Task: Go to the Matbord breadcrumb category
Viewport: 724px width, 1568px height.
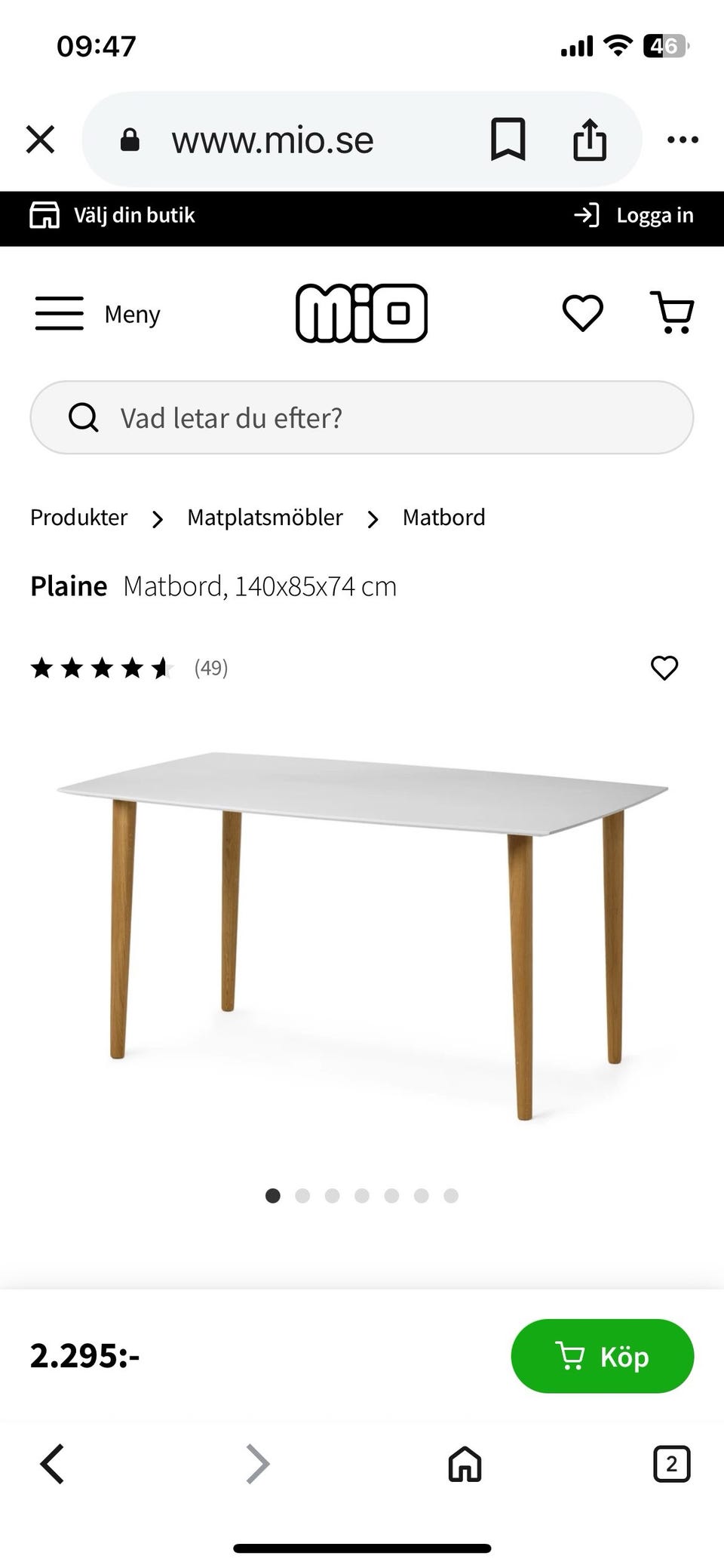Action: click(444, 518)
